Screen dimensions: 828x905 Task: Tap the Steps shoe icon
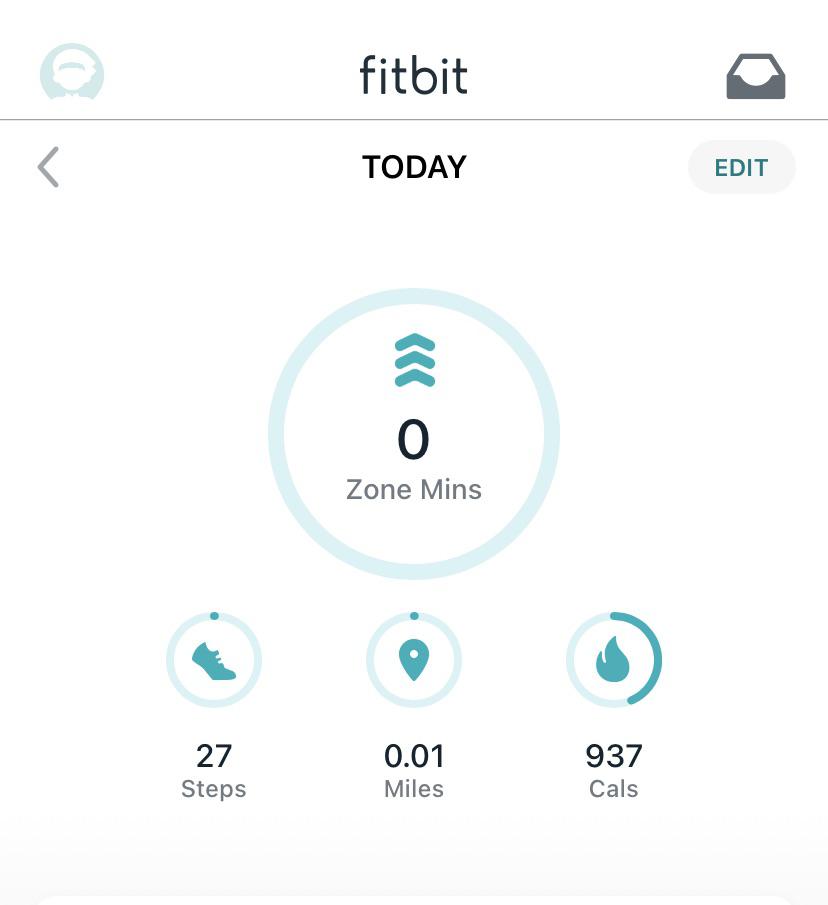(213, 659)
